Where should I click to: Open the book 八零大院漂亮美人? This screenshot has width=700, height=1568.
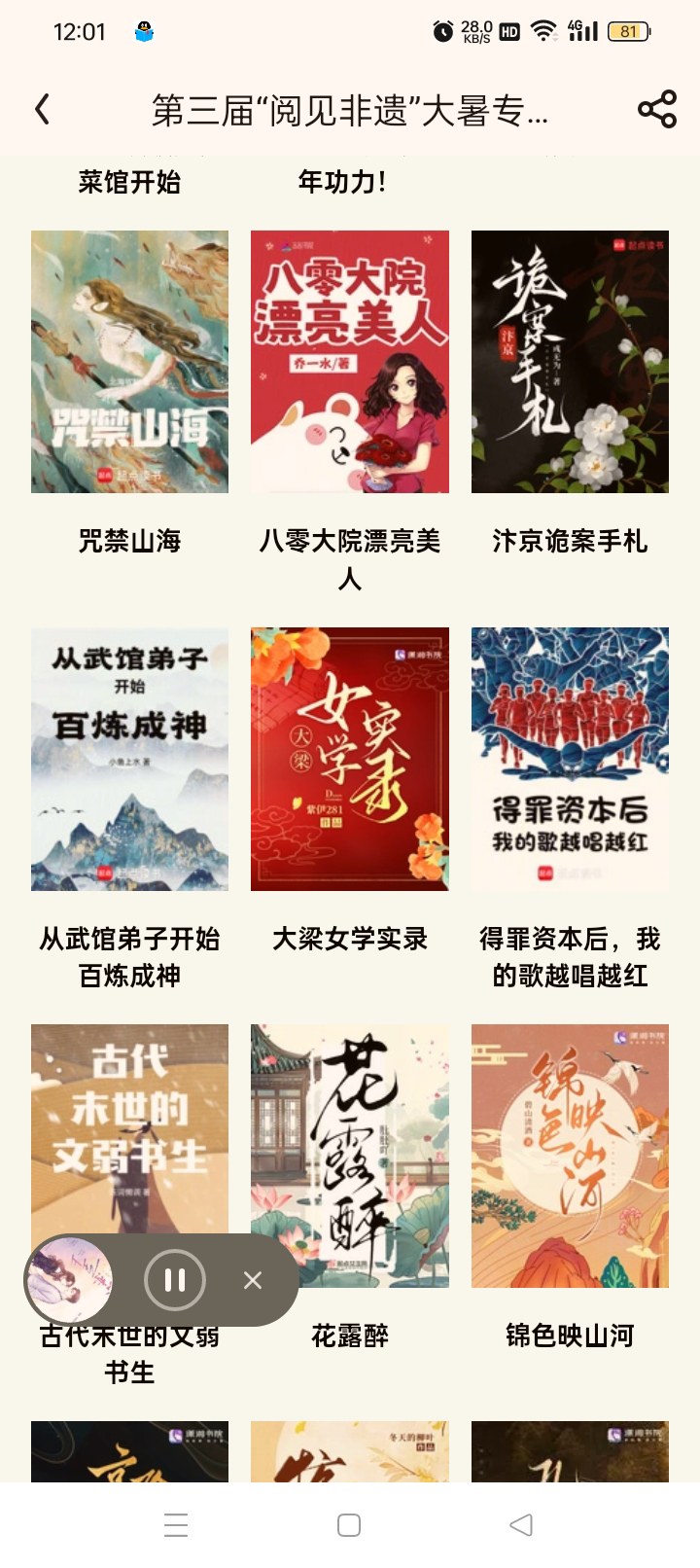pyautogui.click(x=350, y=362)
